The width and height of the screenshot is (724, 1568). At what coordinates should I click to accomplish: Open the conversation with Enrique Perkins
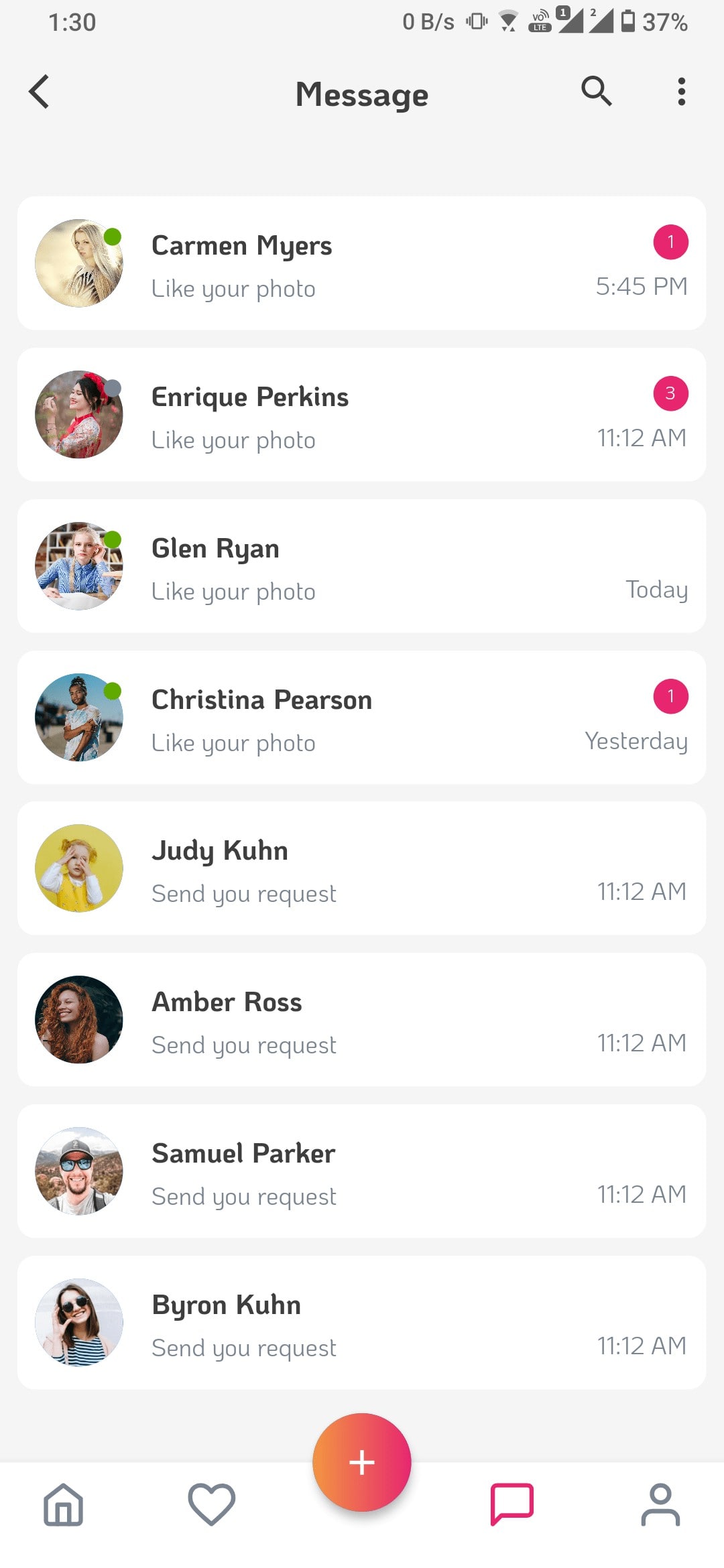[x=361, y=415]
